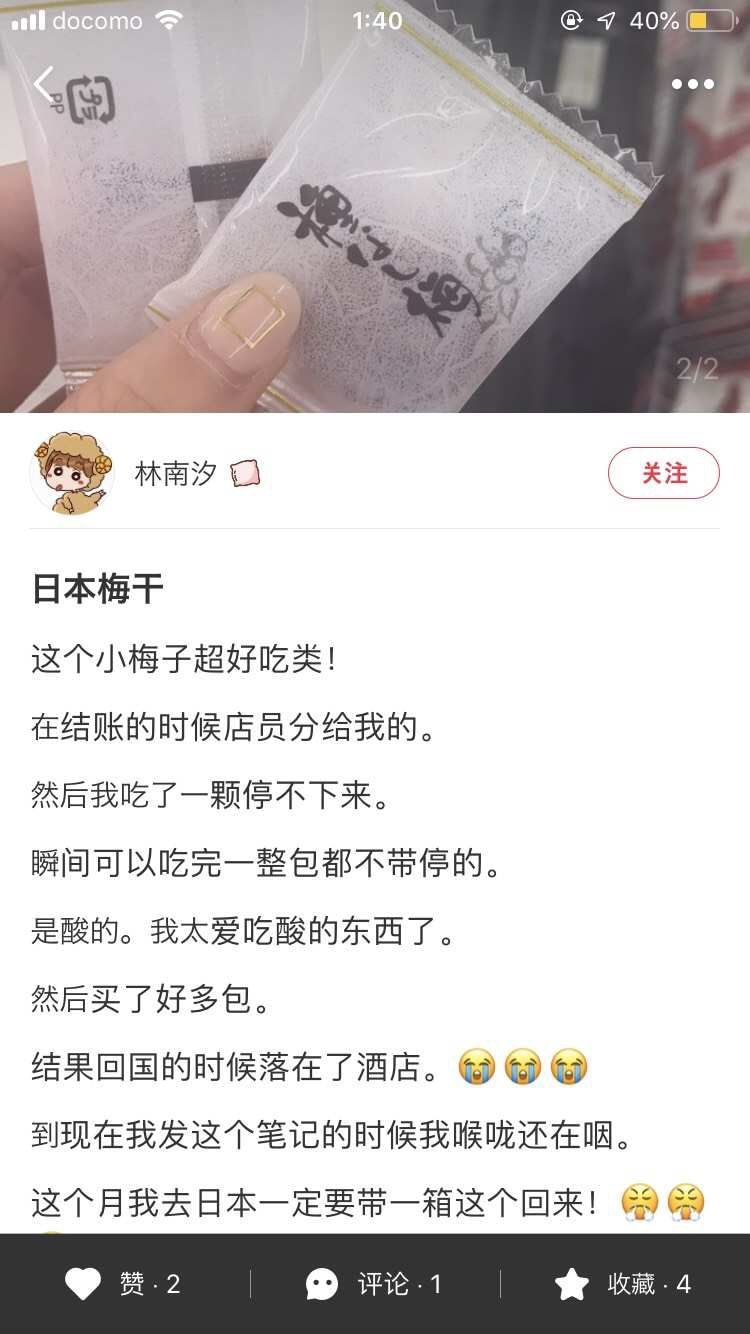The height and width of the screenshot is (1334, 750).
Task: Tap the 关注 follow button
Action: [663, 473]
